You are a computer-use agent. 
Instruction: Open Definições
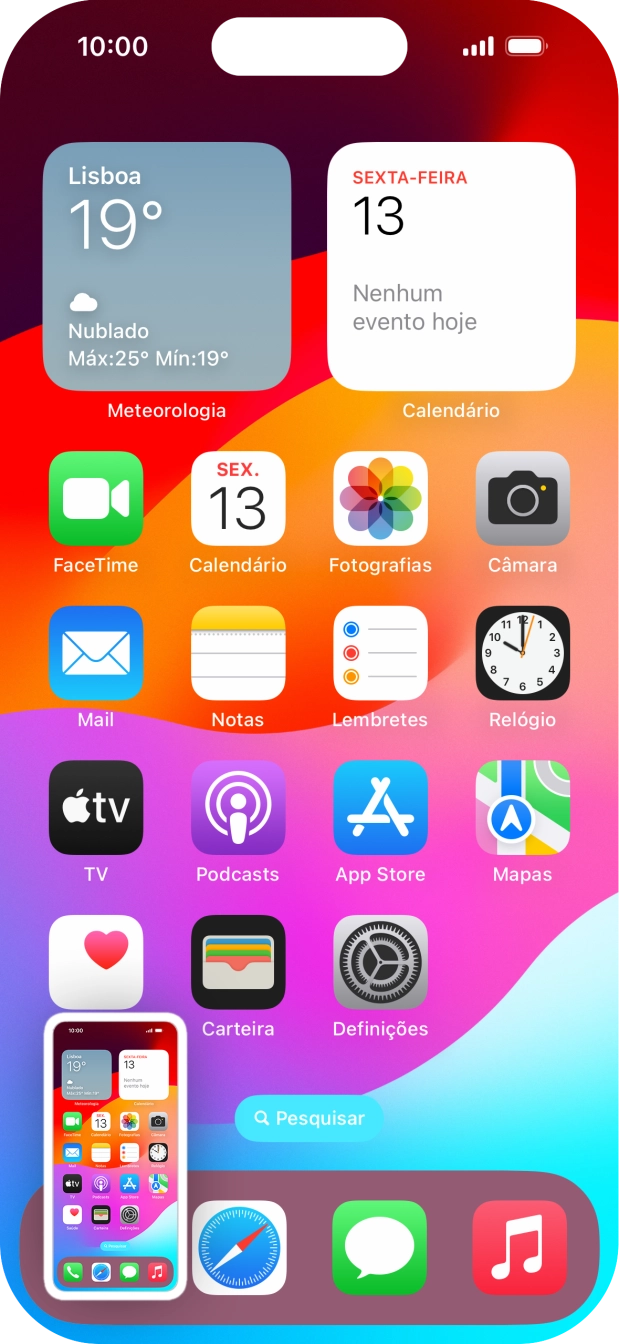380,962
